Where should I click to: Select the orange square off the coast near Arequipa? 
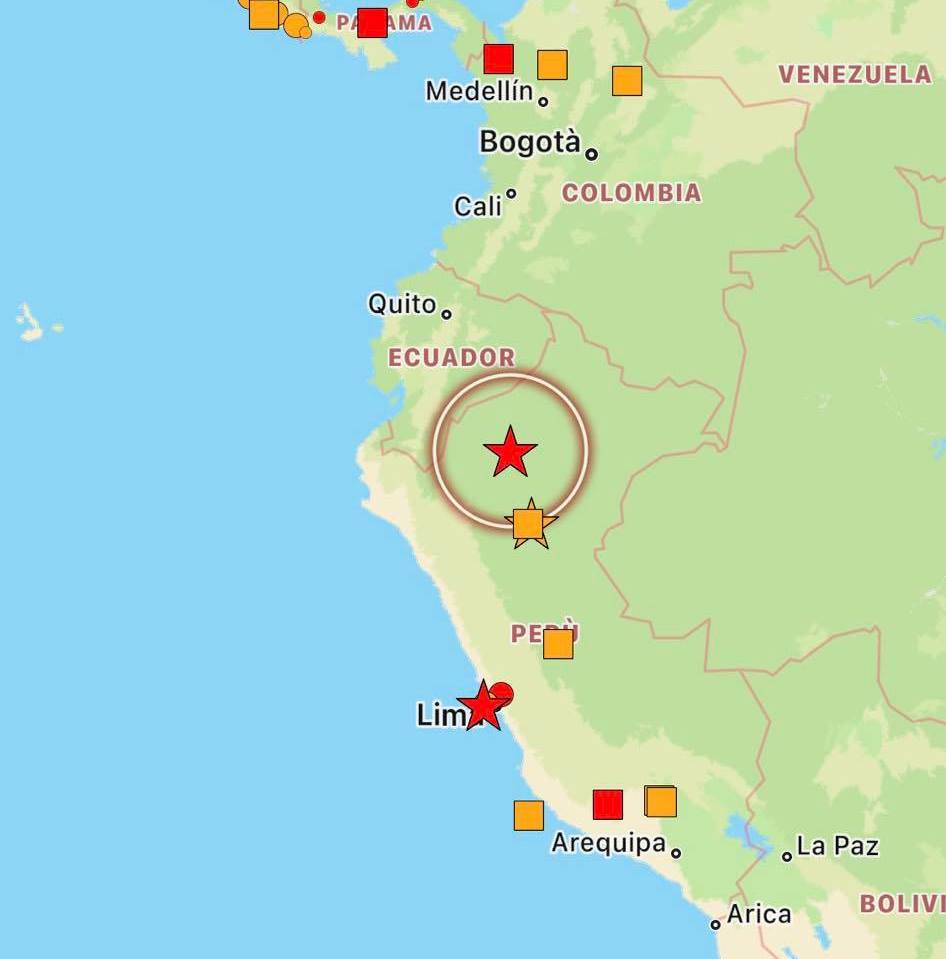coord(529,815)
